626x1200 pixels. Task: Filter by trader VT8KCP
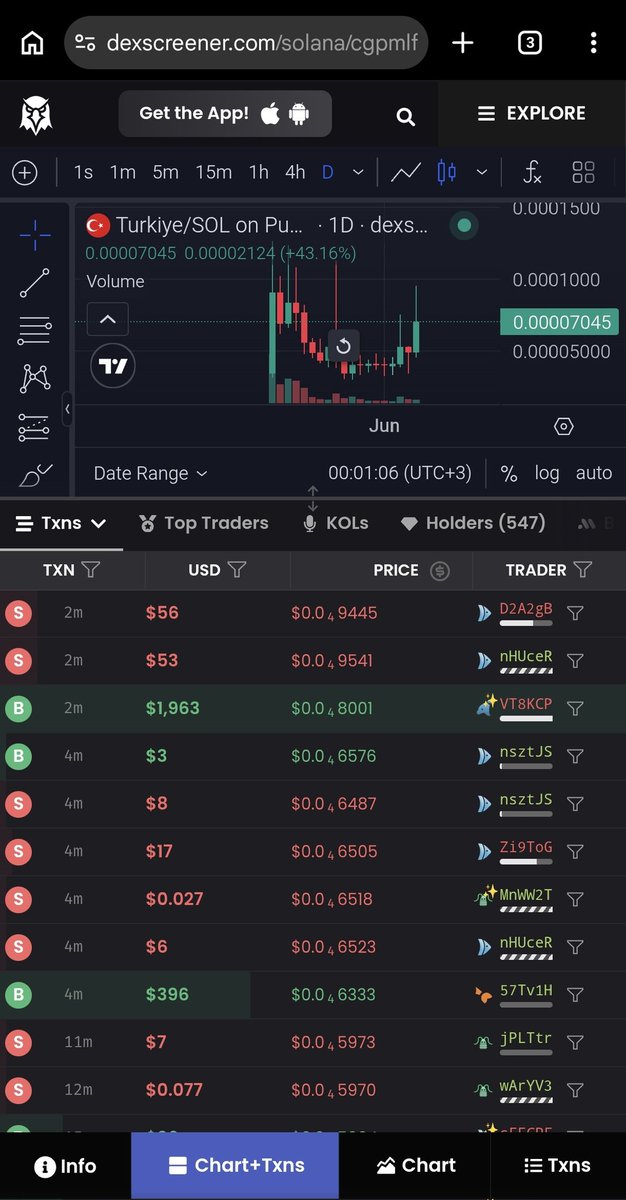click(575, 708)
